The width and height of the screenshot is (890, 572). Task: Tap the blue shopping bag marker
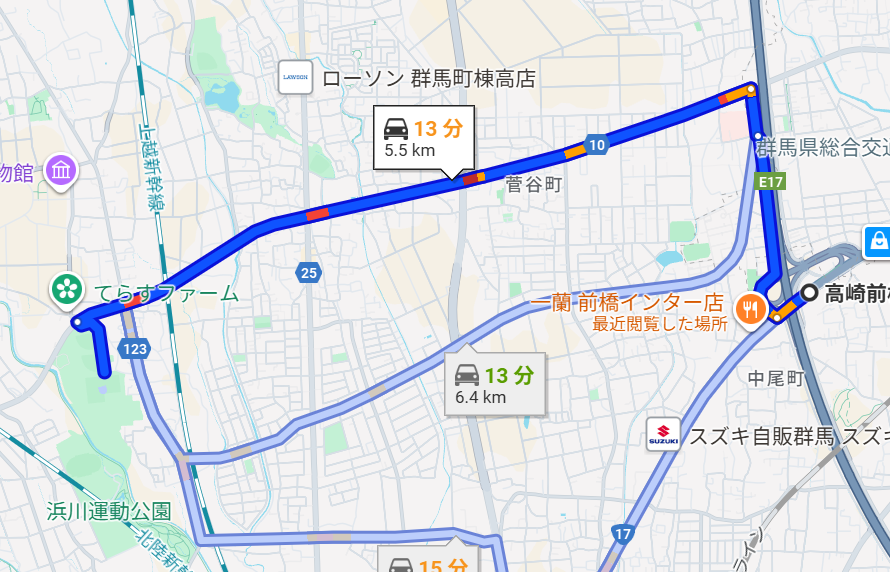[877, 241]
